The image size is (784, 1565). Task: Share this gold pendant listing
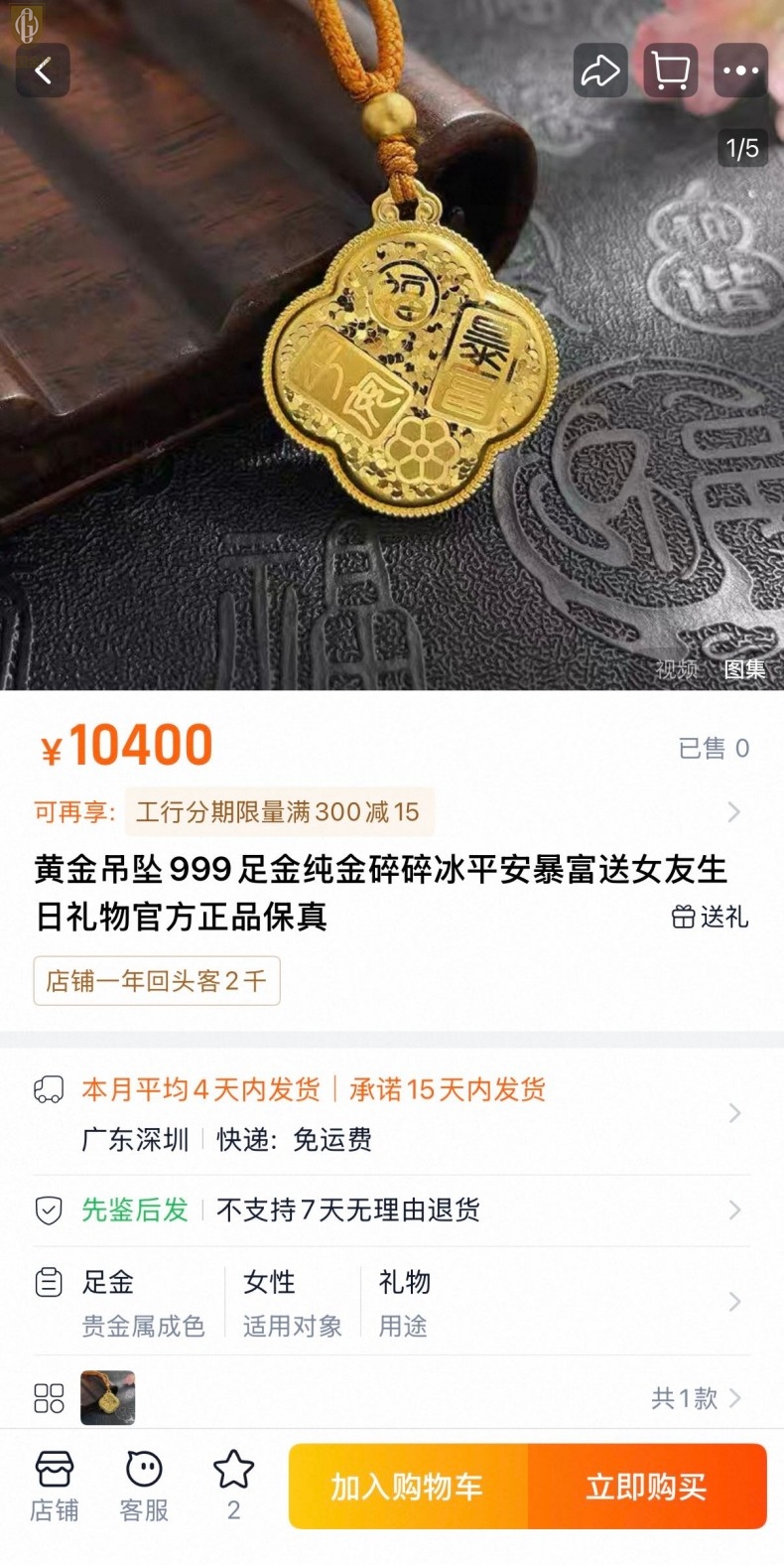click(x=600, y=71)
